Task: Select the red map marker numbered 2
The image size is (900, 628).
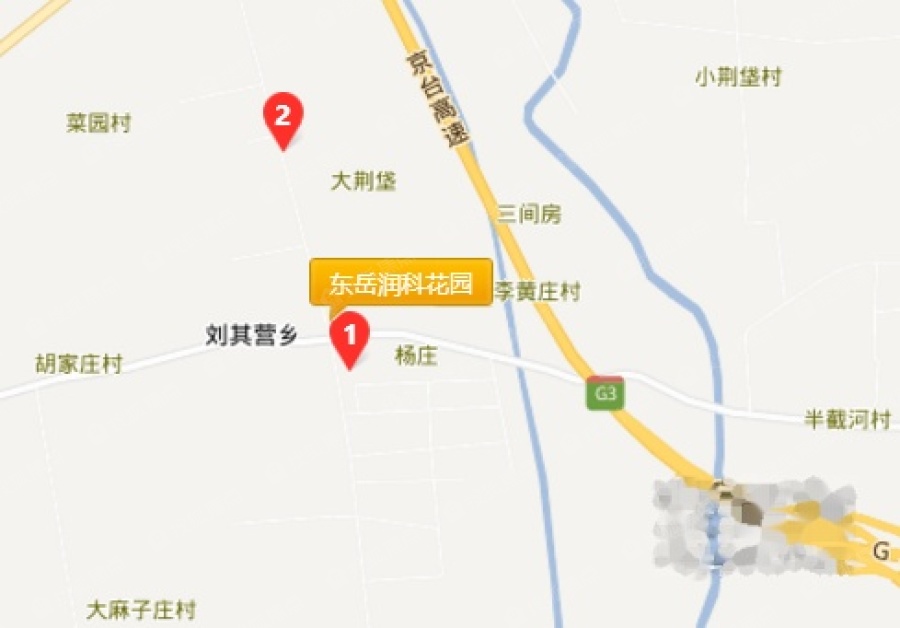Action: tap(283, 117)
